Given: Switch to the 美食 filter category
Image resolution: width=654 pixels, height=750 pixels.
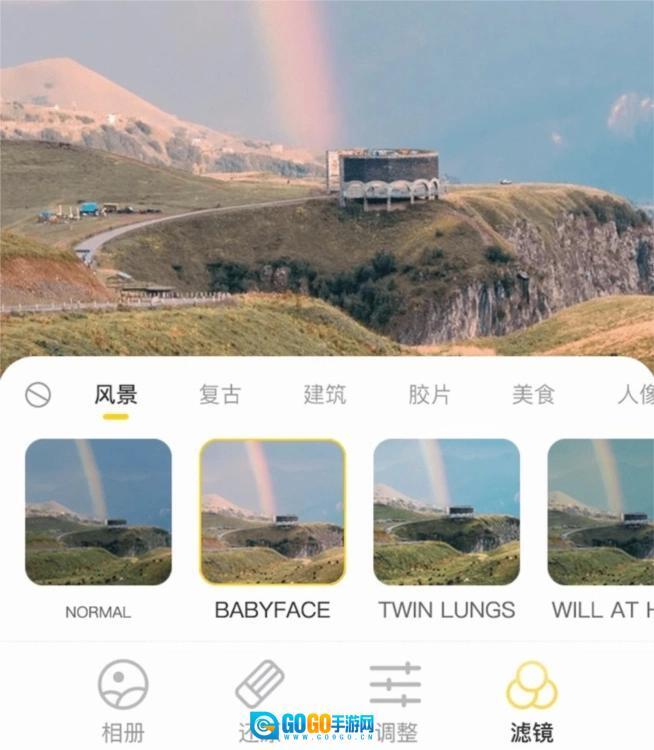Looking at the screenshot, I should (533, 394).
